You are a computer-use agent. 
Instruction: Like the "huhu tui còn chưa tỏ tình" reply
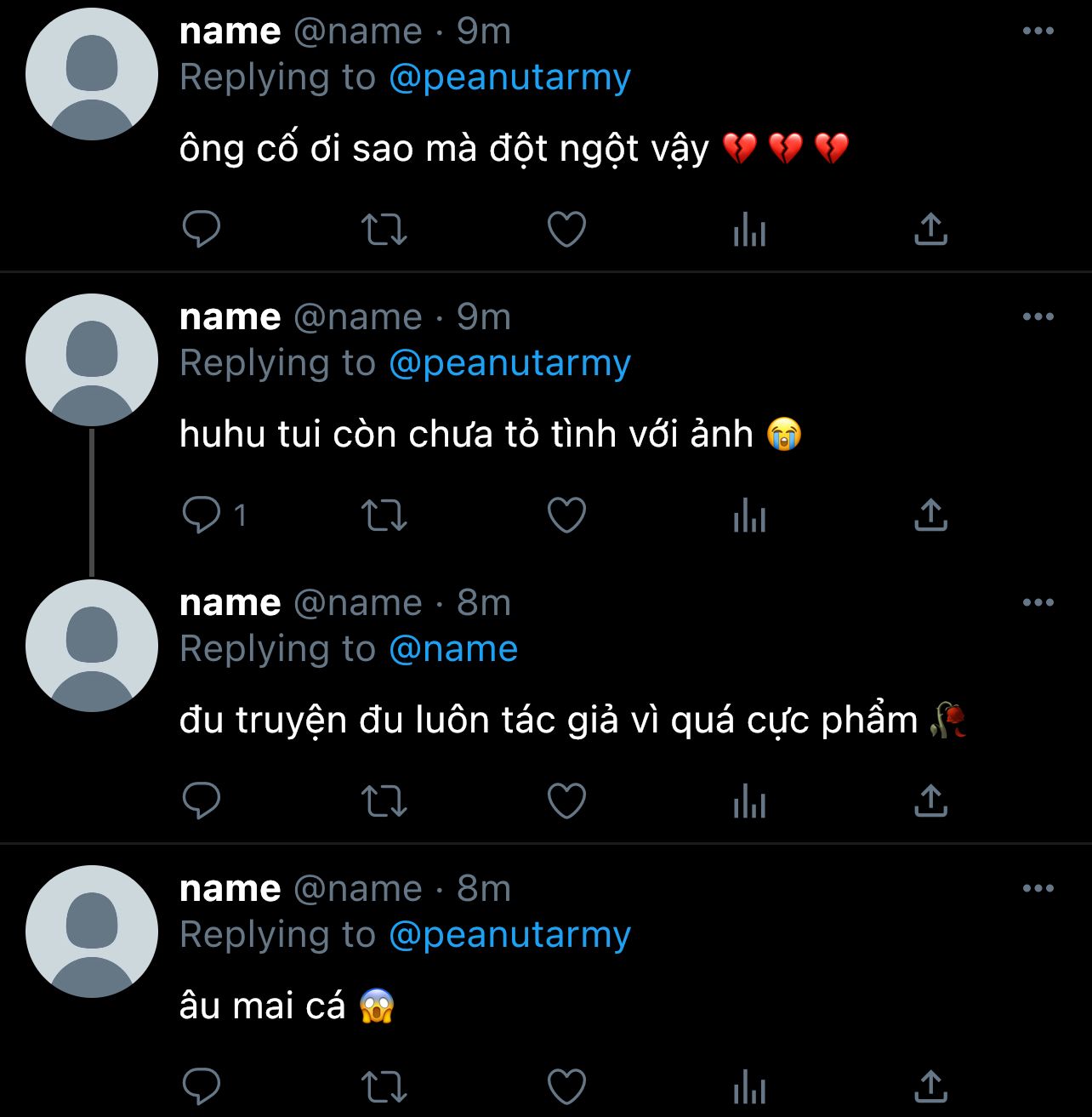(566, 515)
